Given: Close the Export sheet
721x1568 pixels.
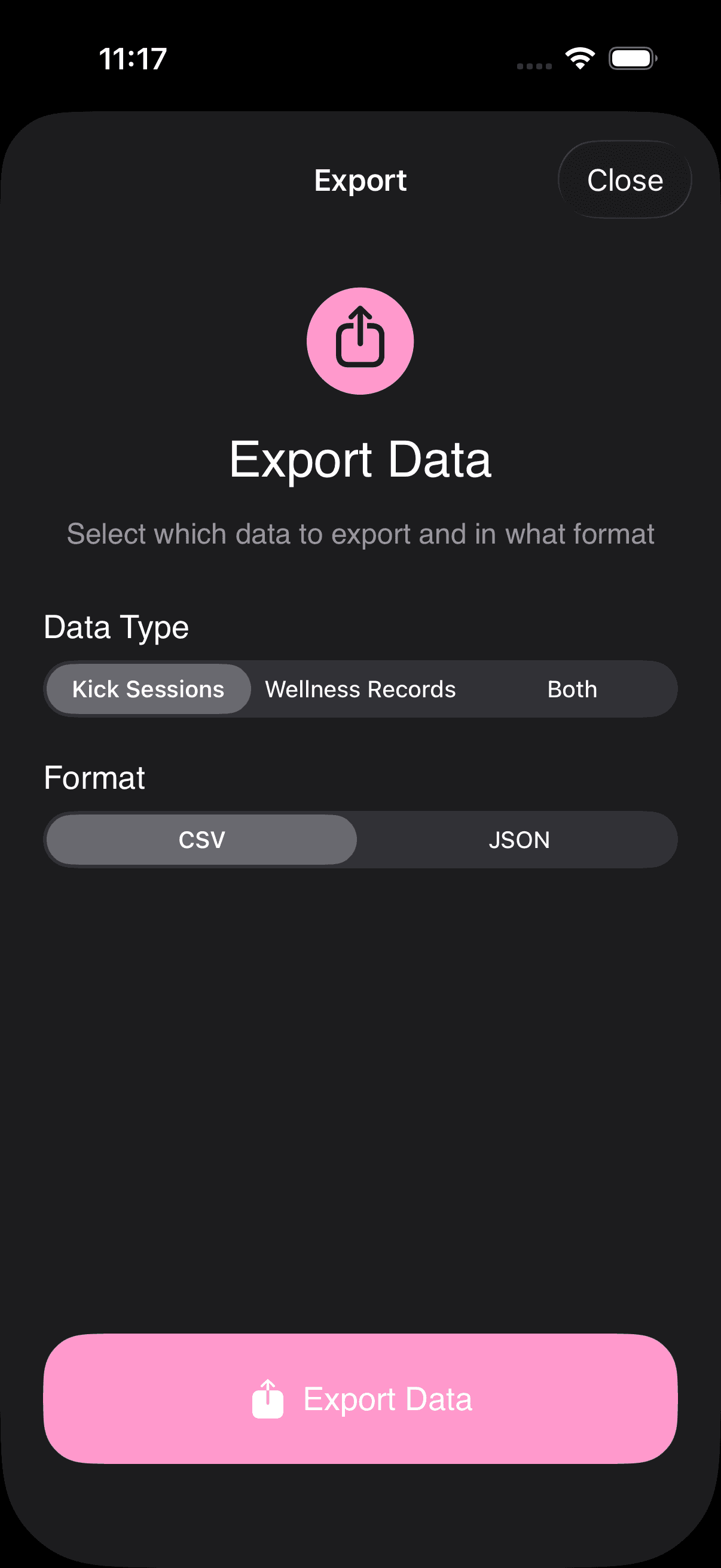Looking at the screenshot, I should [624, 180].
